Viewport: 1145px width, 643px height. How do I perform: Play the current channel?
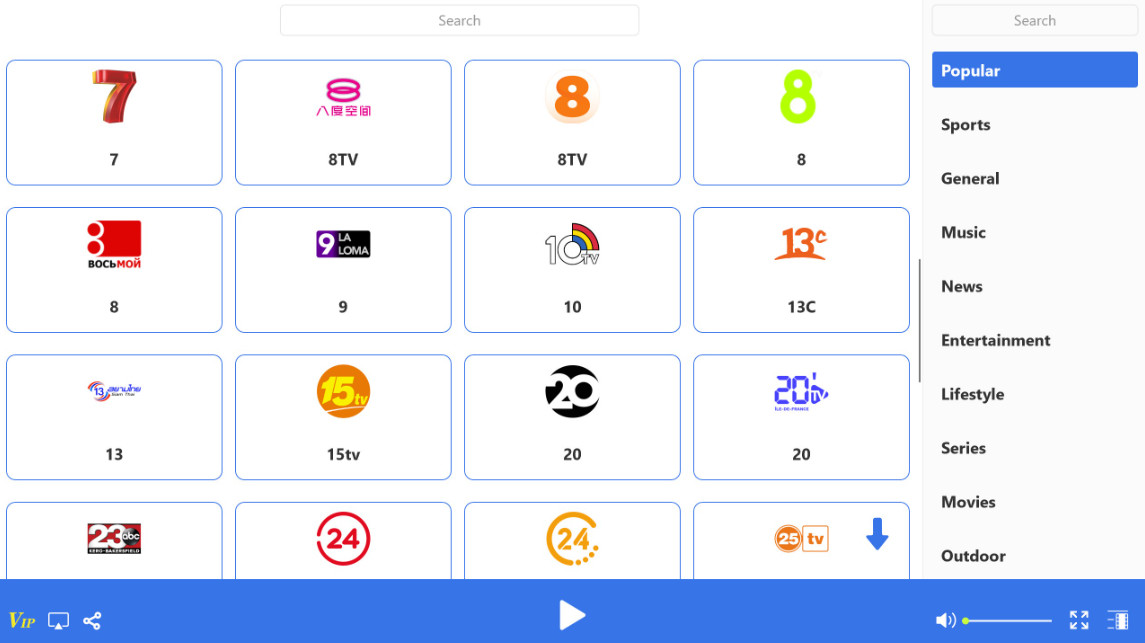(571, 615)
